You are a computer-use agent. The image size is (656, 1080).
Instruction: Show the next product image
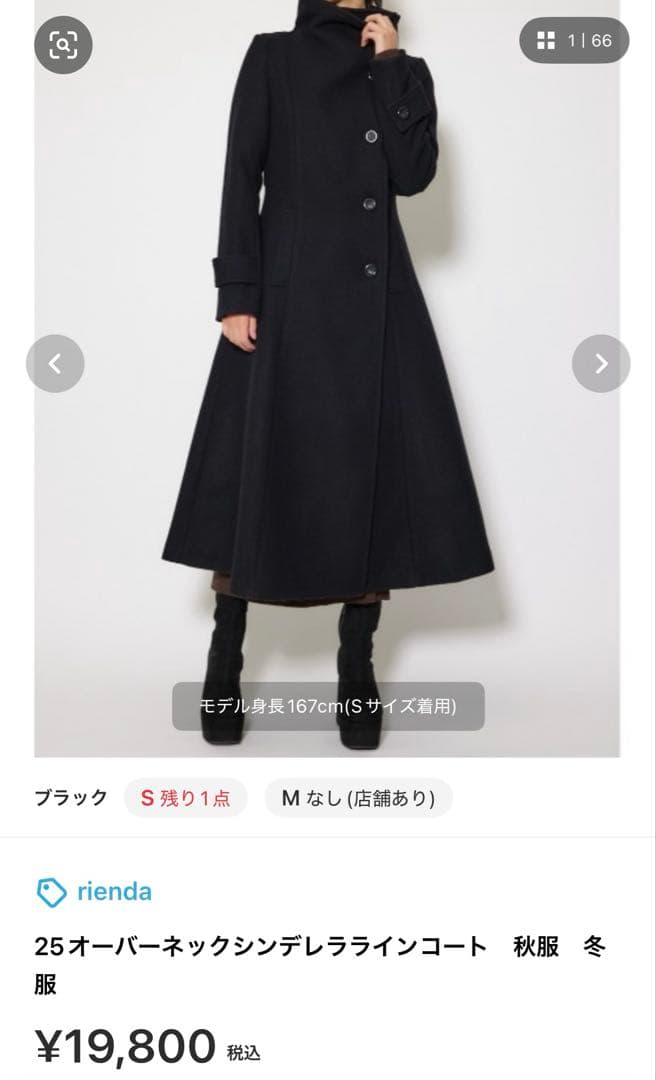[601, 364]
